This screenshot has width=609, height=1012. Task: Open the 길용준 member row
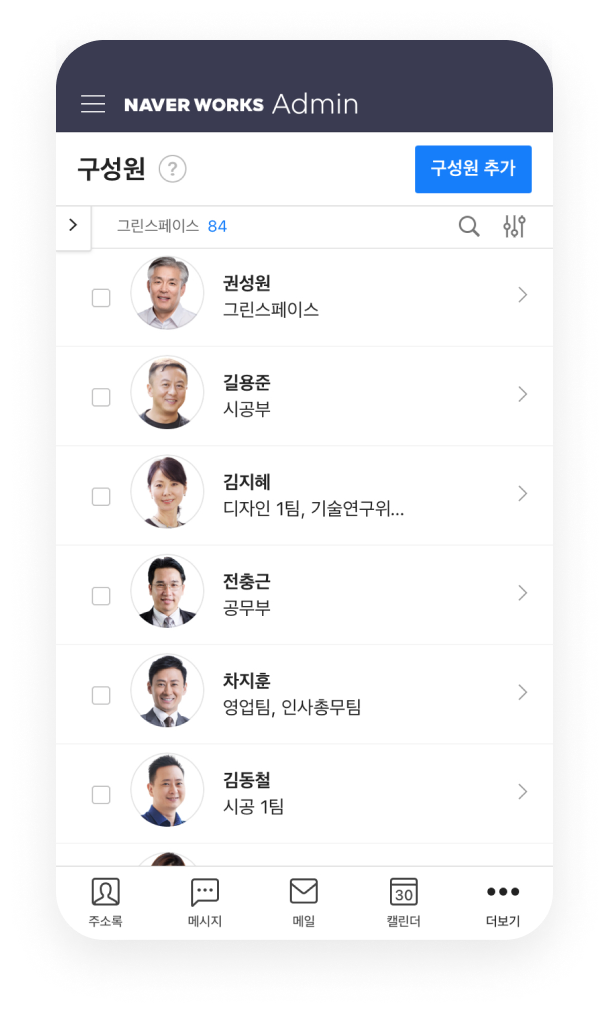click(300, 395)
